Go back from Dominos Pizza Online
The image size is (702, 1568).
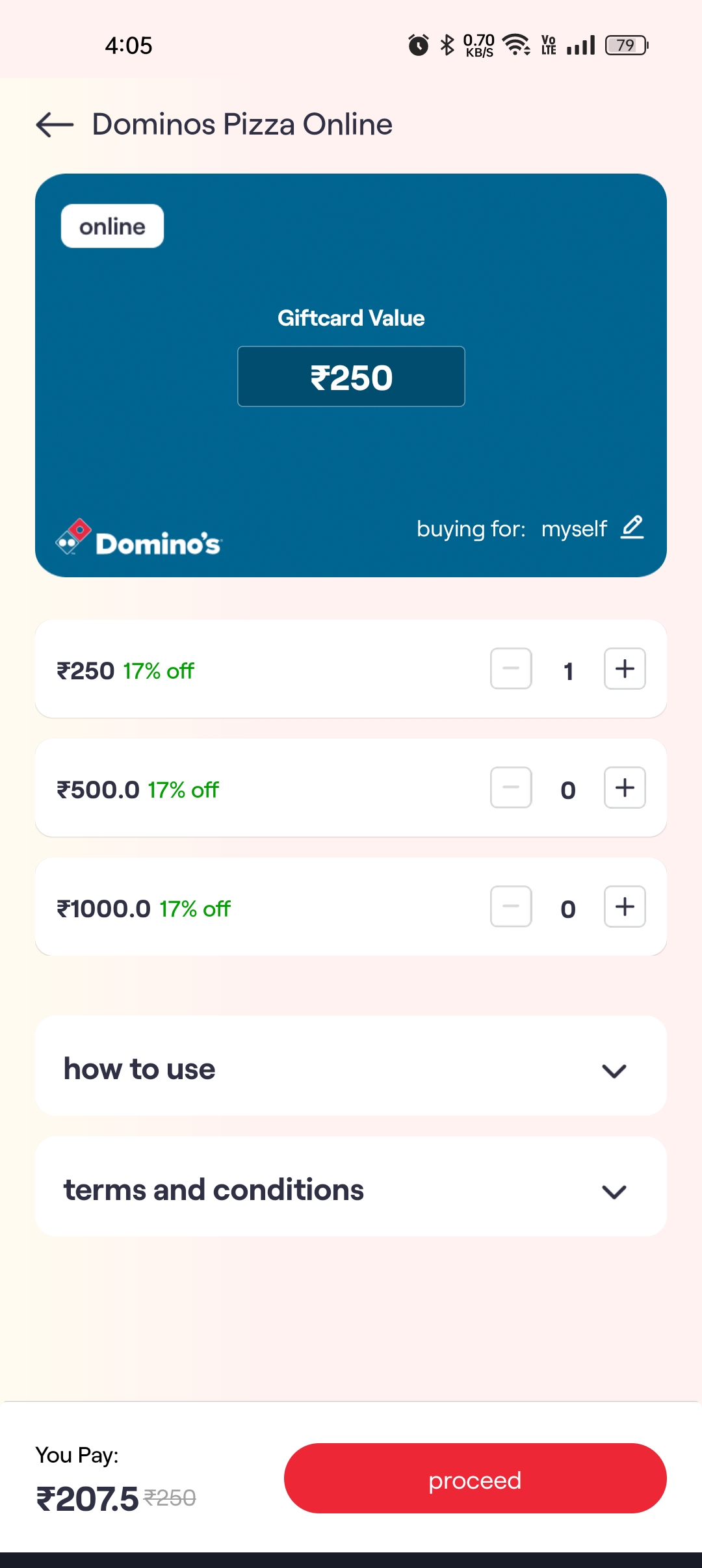pyautogui.click(x=55, y=125)
